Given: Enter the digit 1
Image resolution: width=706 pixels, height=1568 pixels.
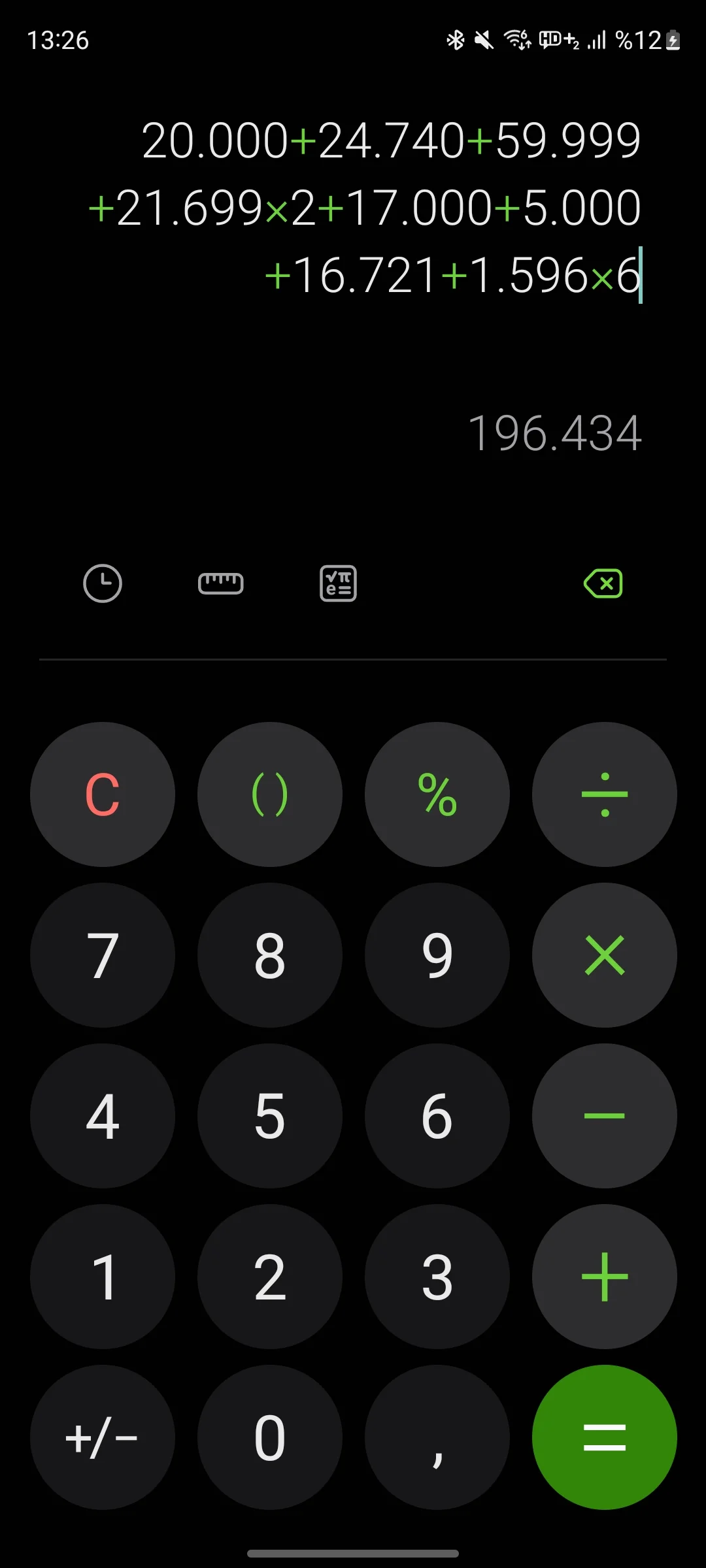Looking at the screenshot, I should pyautogui.click(x=103, y=1277).
